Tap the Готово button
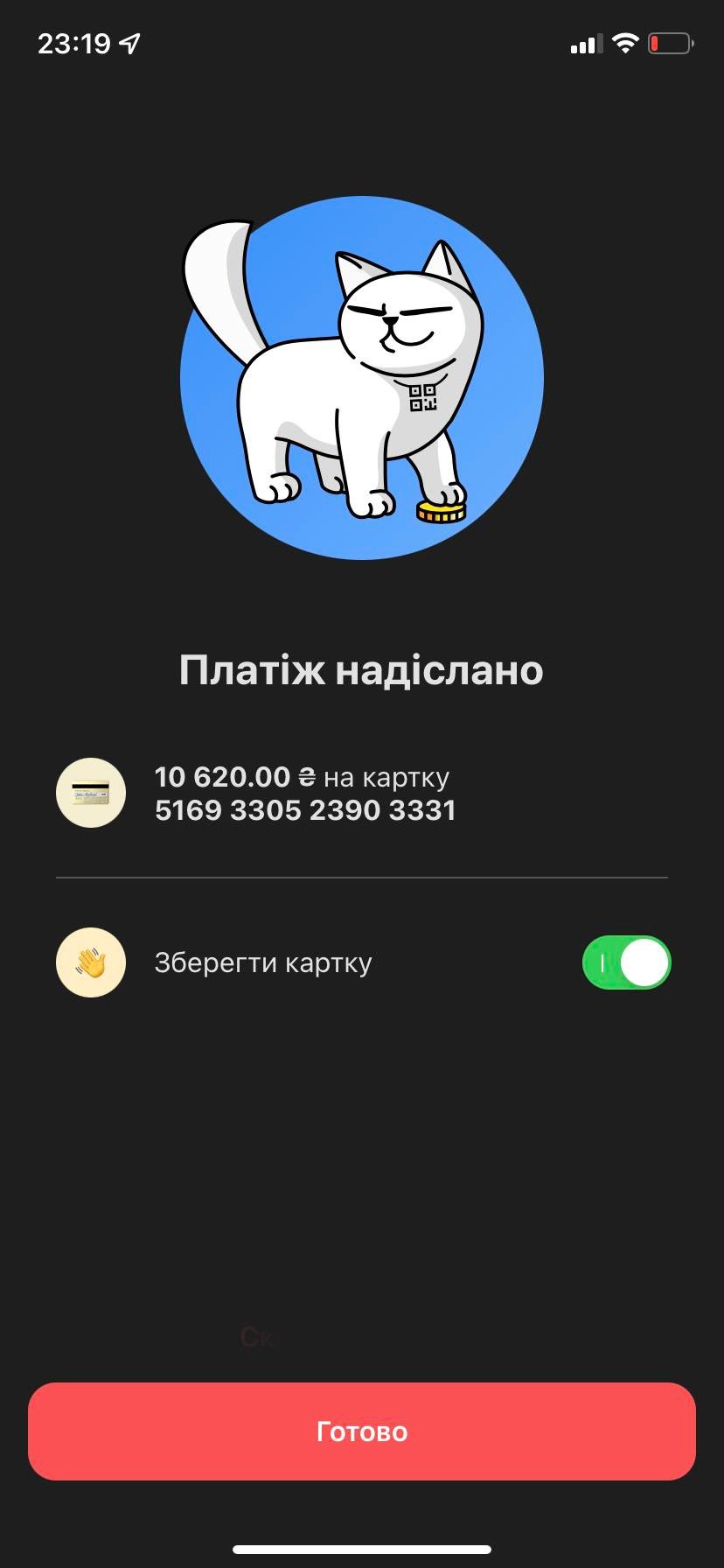724x1568 pixels. coord(361,1431)
